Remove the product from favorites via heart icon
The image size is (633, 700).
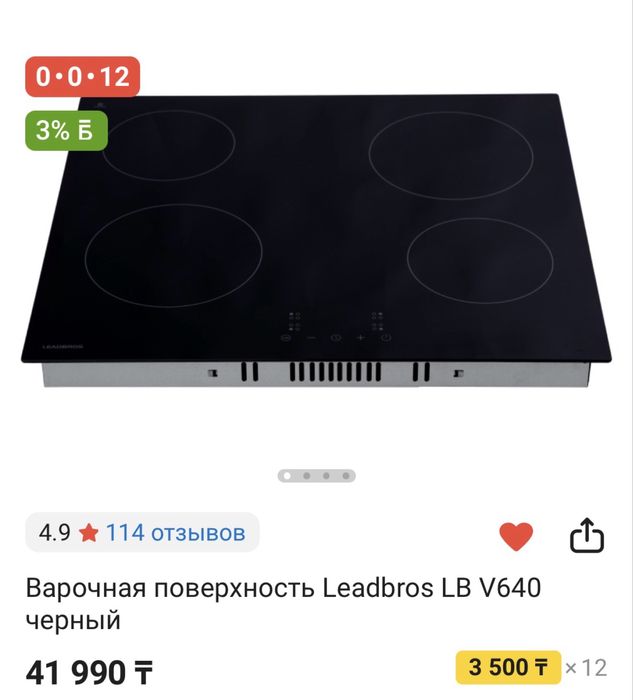tap(516, 537)
